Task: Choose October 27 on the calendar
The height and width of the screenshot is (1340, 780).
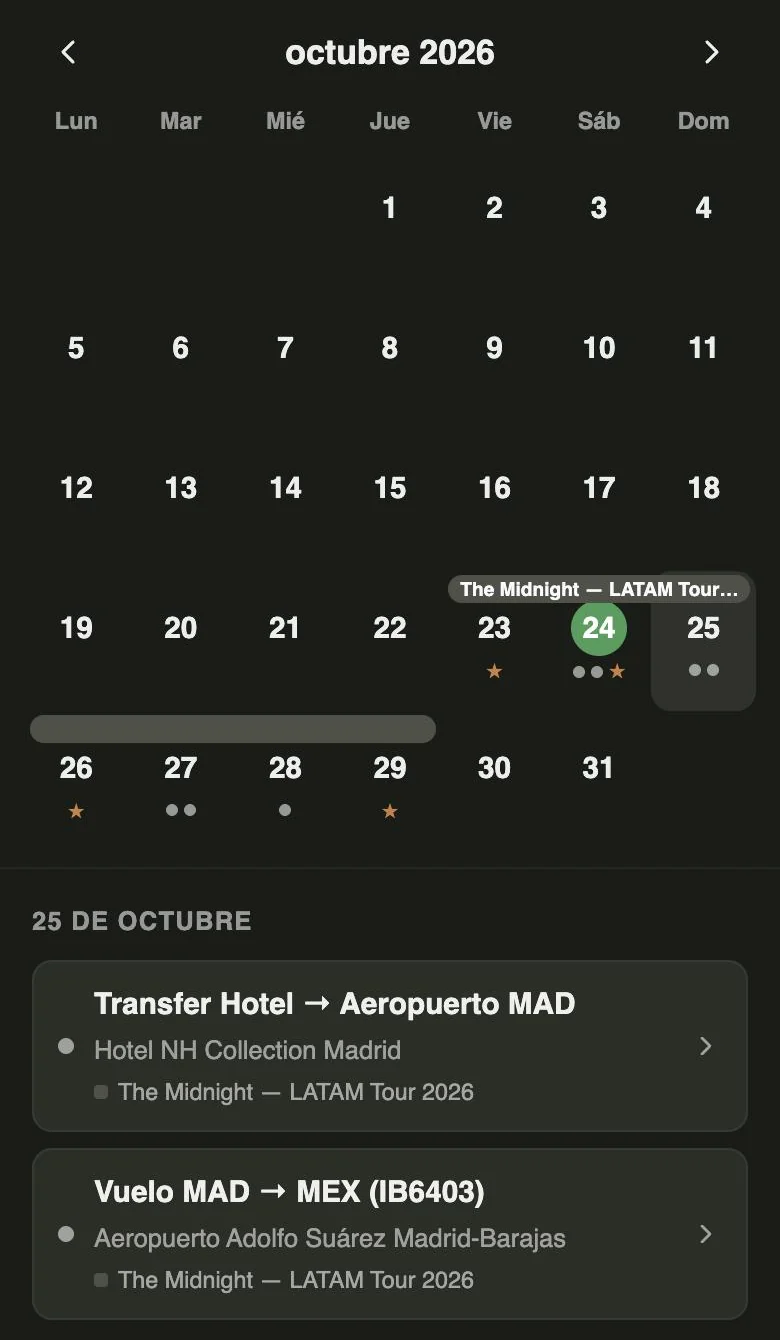Action: 180,781
